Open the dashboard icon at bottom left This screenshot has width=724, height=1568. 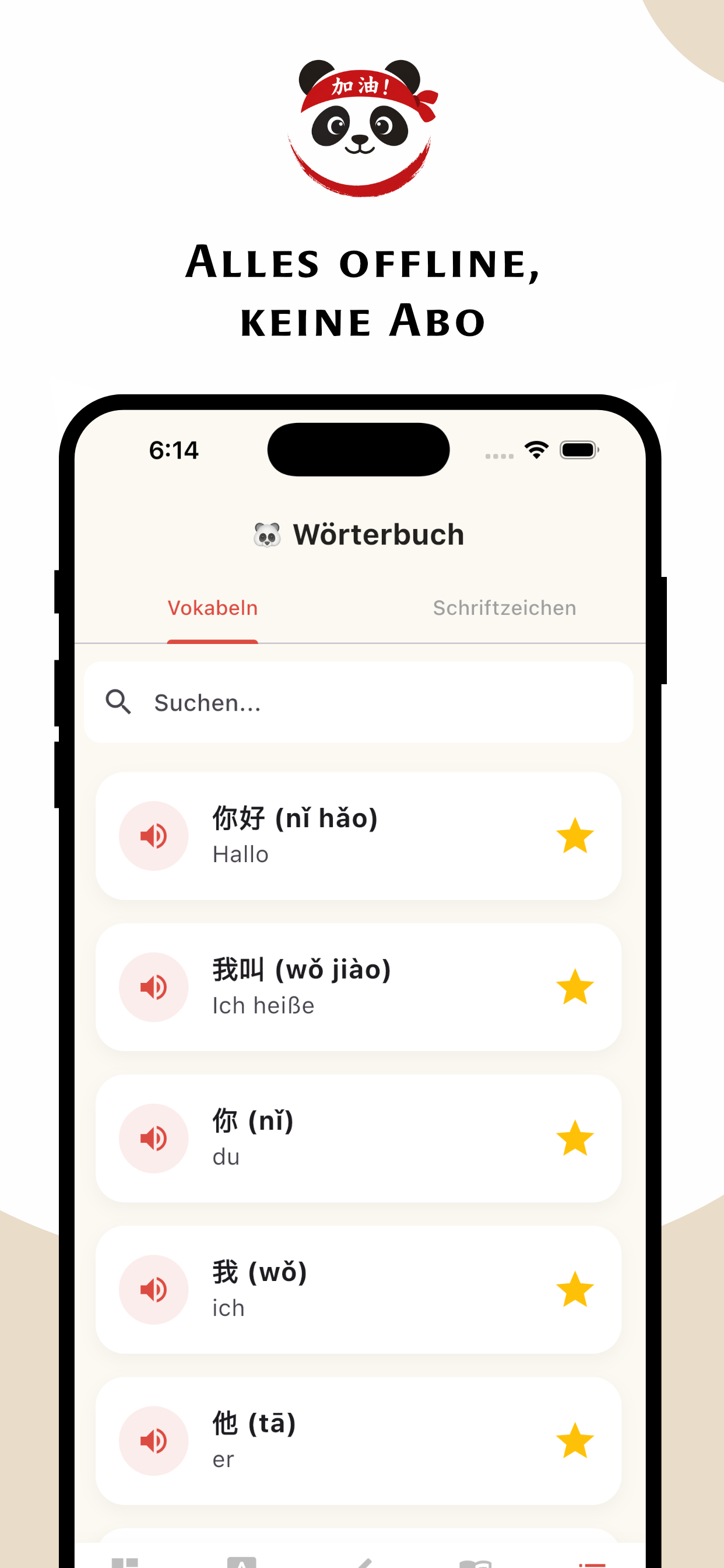(x=125, y=1562)
